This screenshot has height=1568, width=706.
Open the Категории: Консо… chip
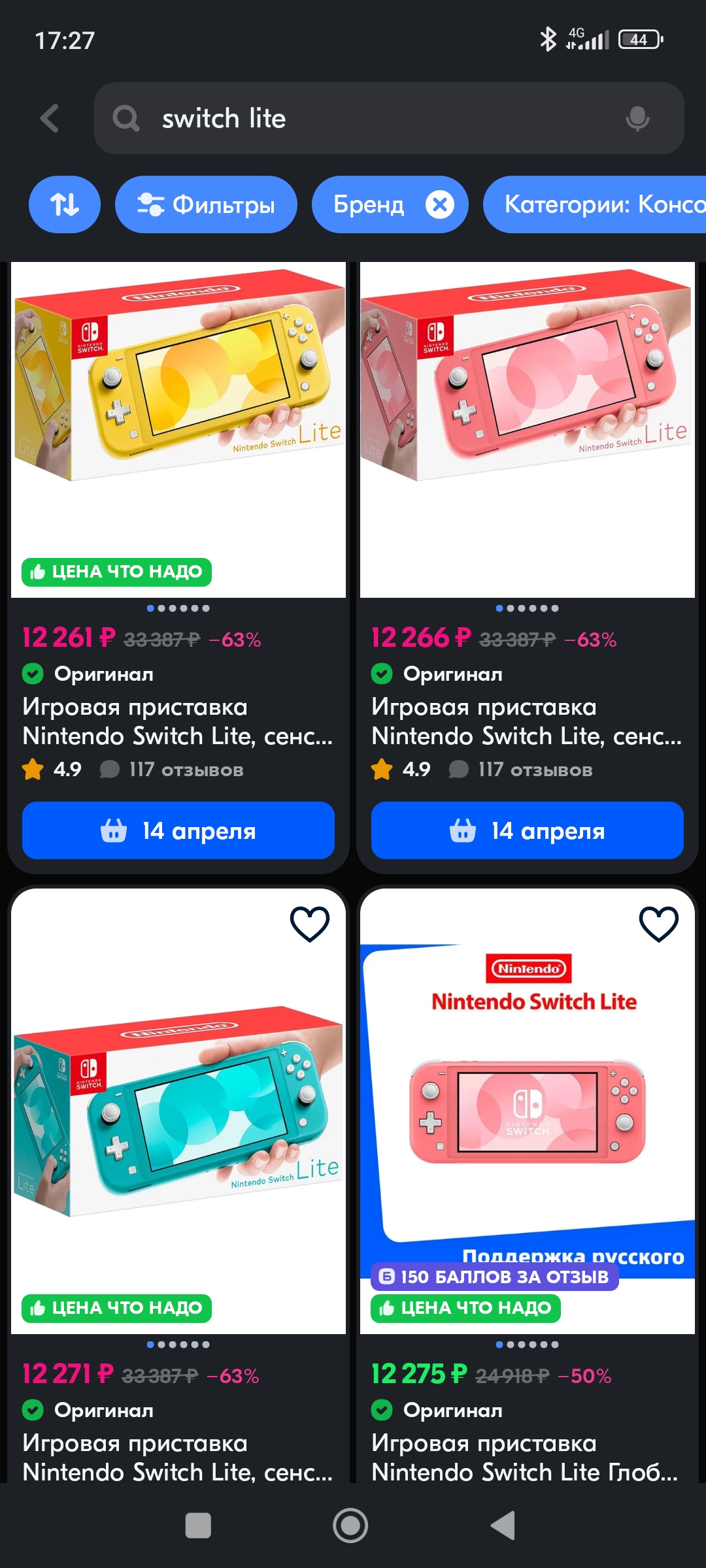pos(594,204)
